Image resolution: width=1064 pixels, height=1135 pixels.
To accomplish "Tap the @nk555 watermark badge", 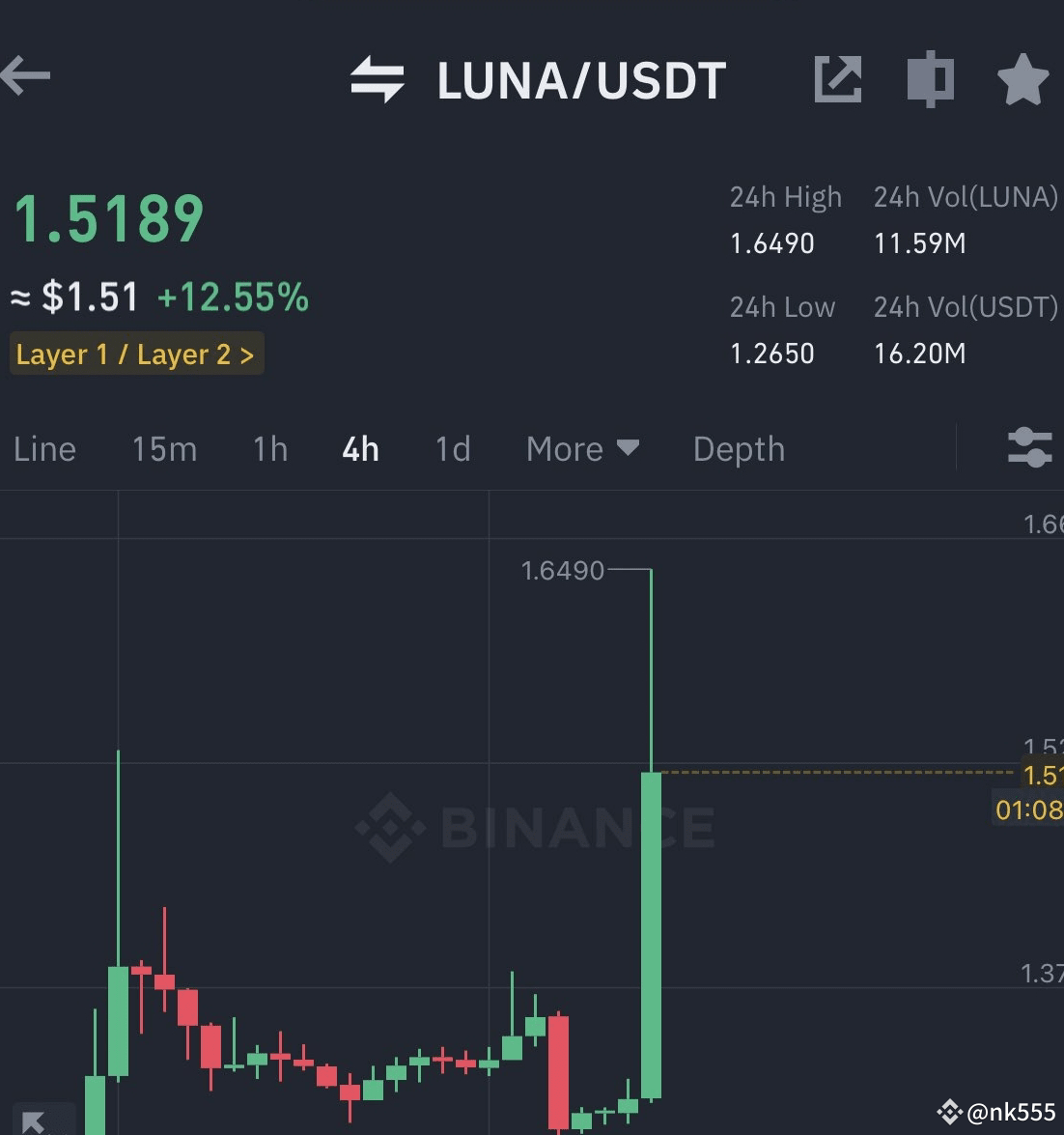I will point(995,1111).
